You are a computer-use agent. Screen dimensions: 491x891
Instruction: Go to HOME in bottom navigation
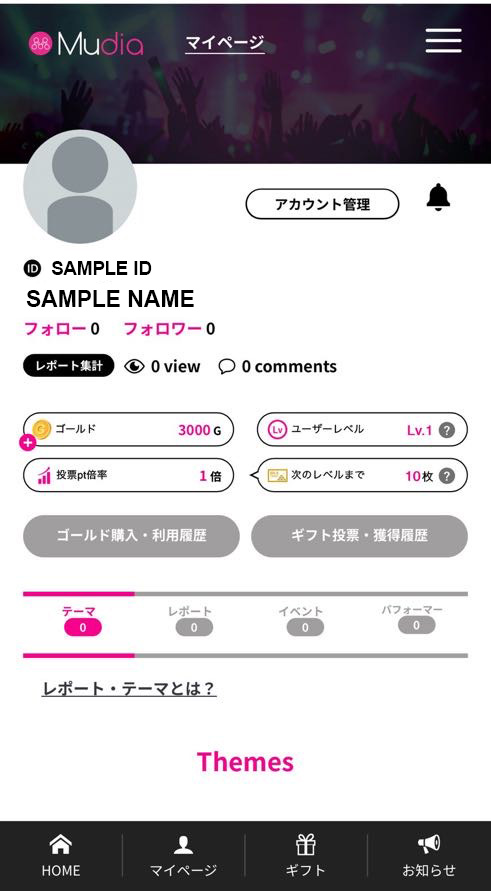(x=61, y=856)
